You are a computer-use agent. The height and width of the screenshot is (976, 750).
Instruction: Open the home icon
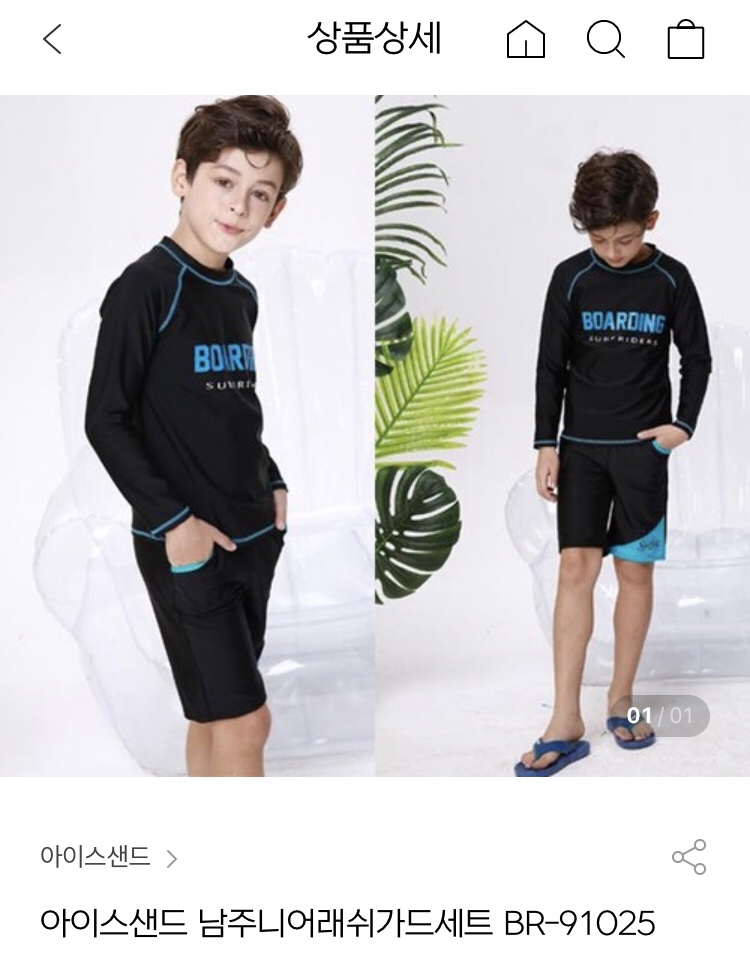tap(526, 40)
